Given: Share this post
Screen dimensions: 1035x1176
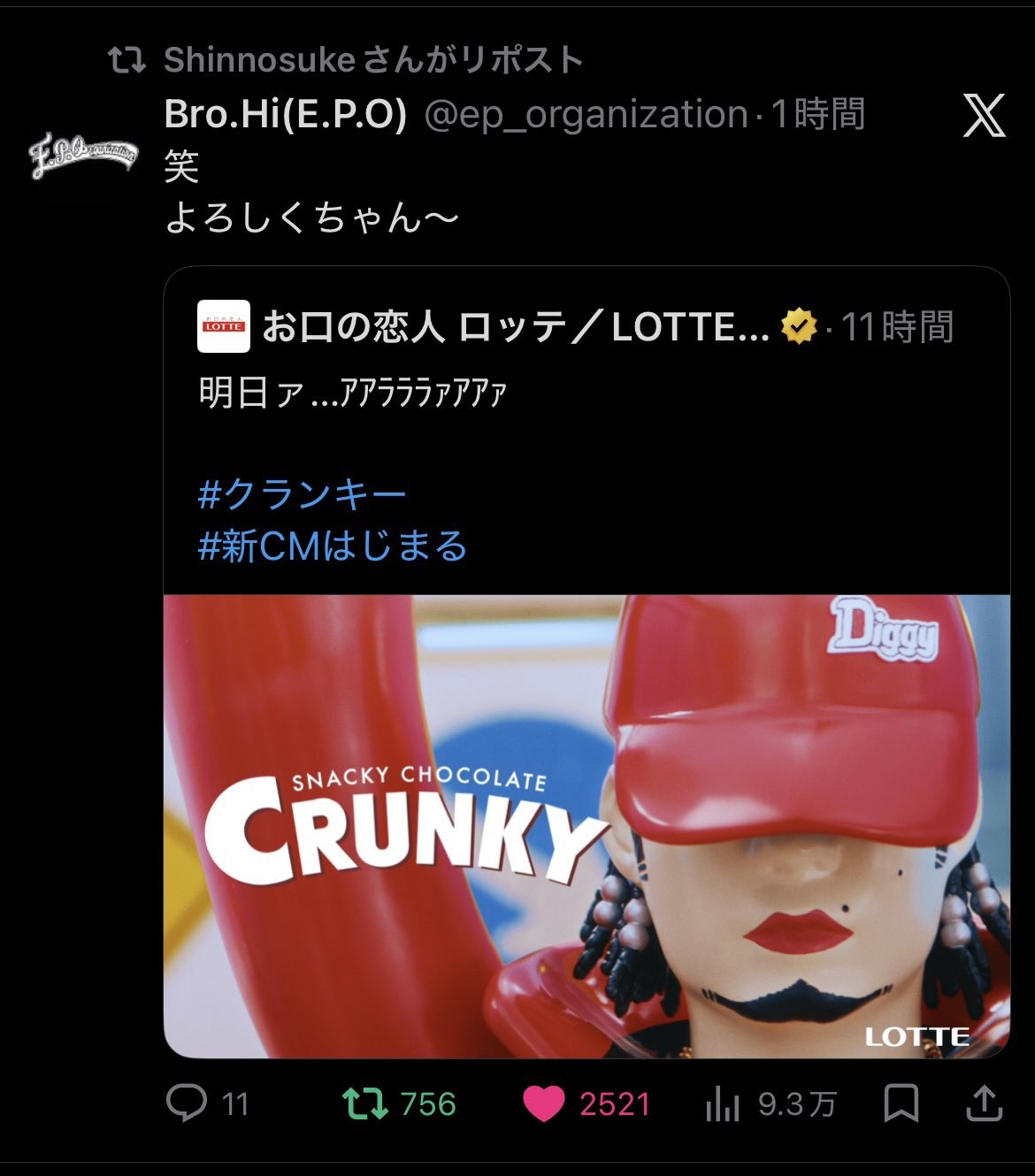Looking at the screenshot, I should click(984, 1103).
